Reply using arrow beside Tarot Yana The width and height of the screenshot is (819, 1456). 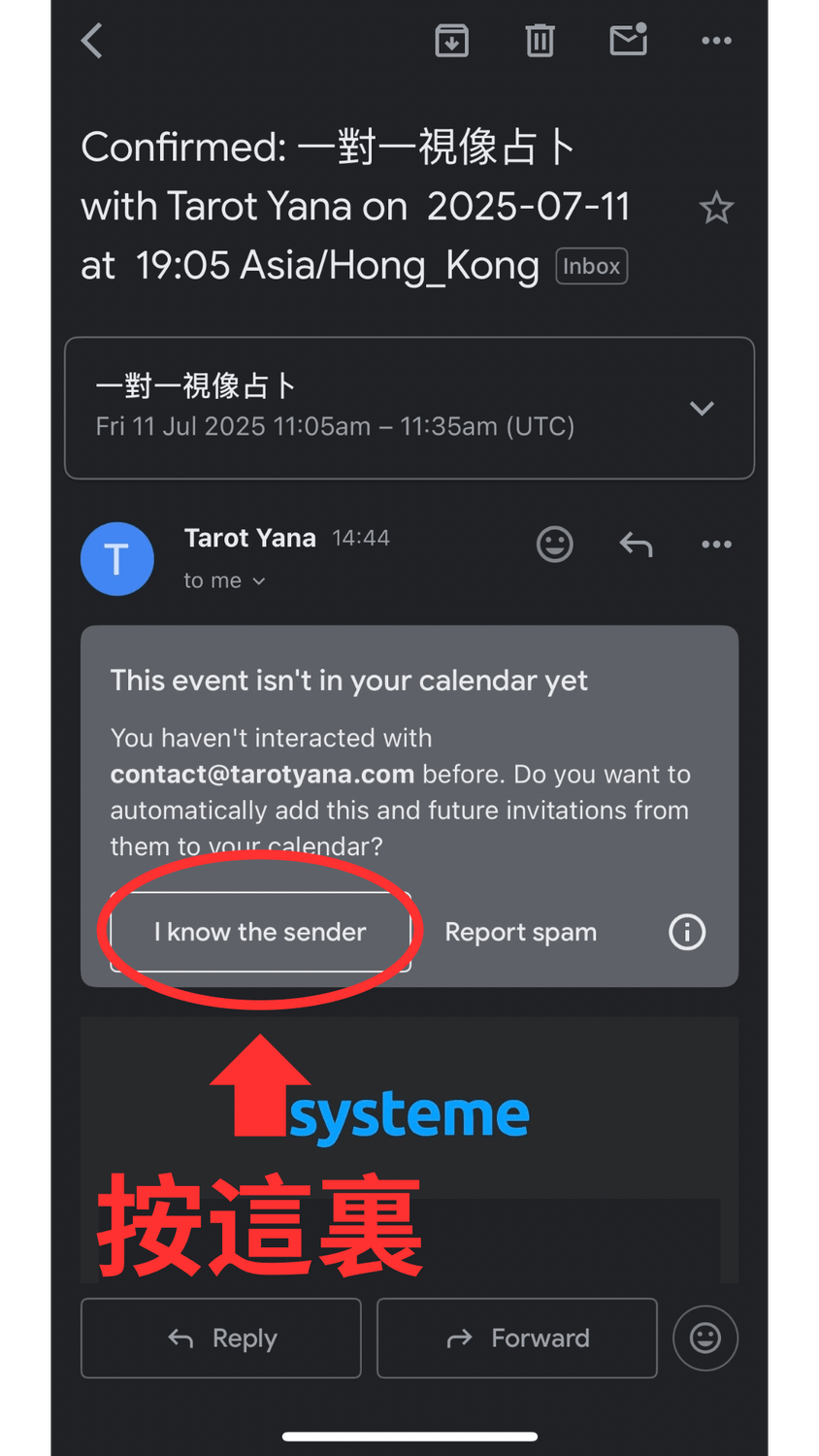(x=636, y=545)
